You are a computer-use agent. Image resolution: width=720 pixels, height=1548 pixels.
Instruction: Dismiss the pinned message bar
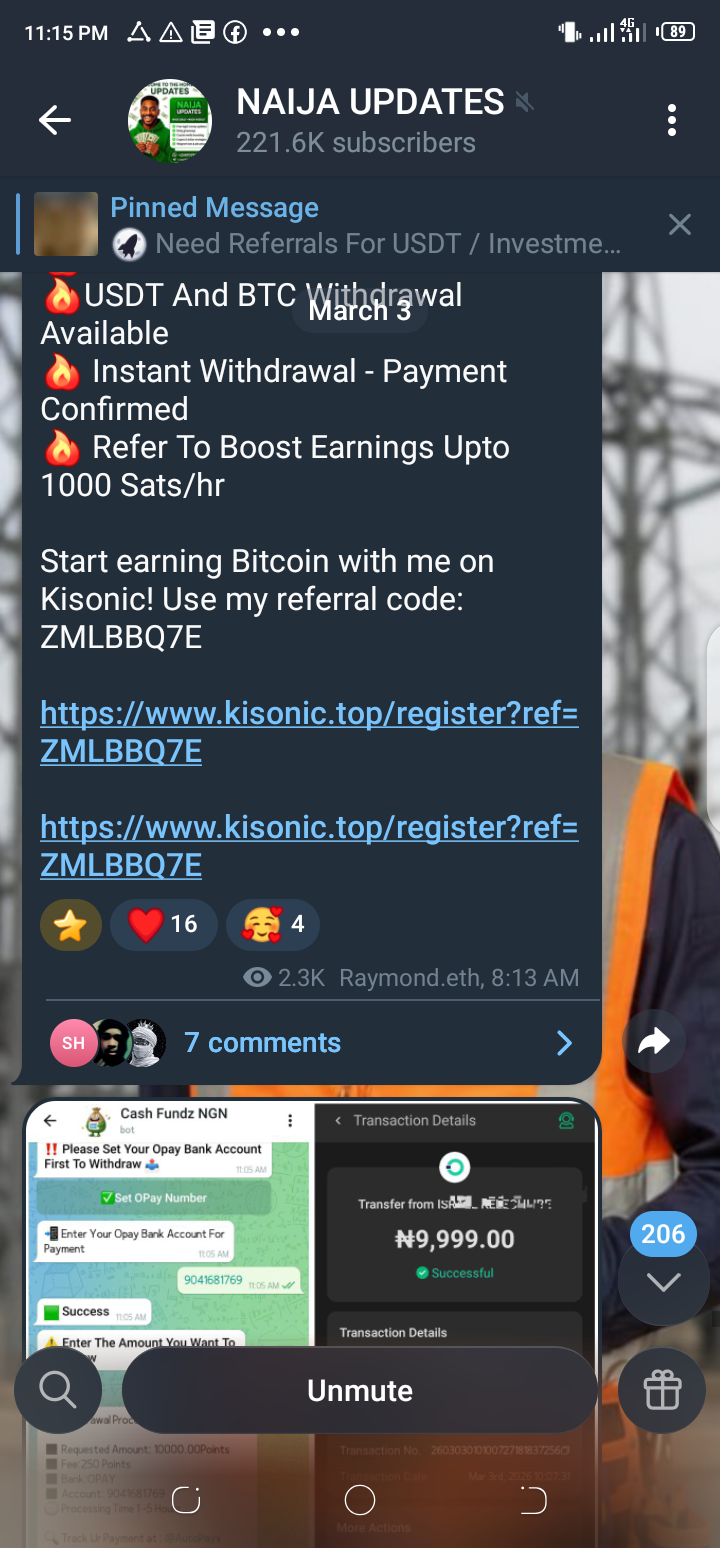pyautogui.click(x=680, y=225)
